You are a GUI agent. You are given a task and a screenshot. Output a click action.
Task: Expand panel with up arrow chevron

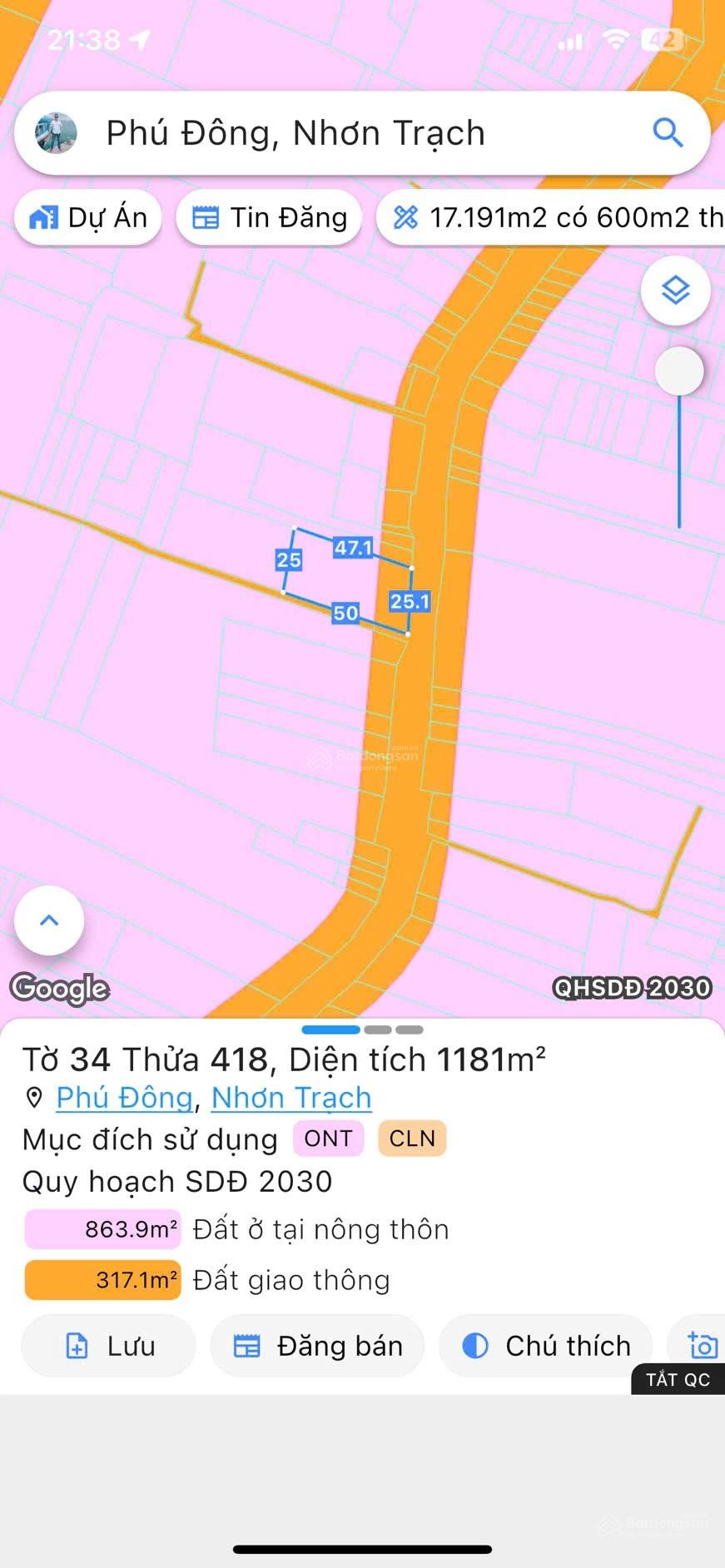pos(48,920)
